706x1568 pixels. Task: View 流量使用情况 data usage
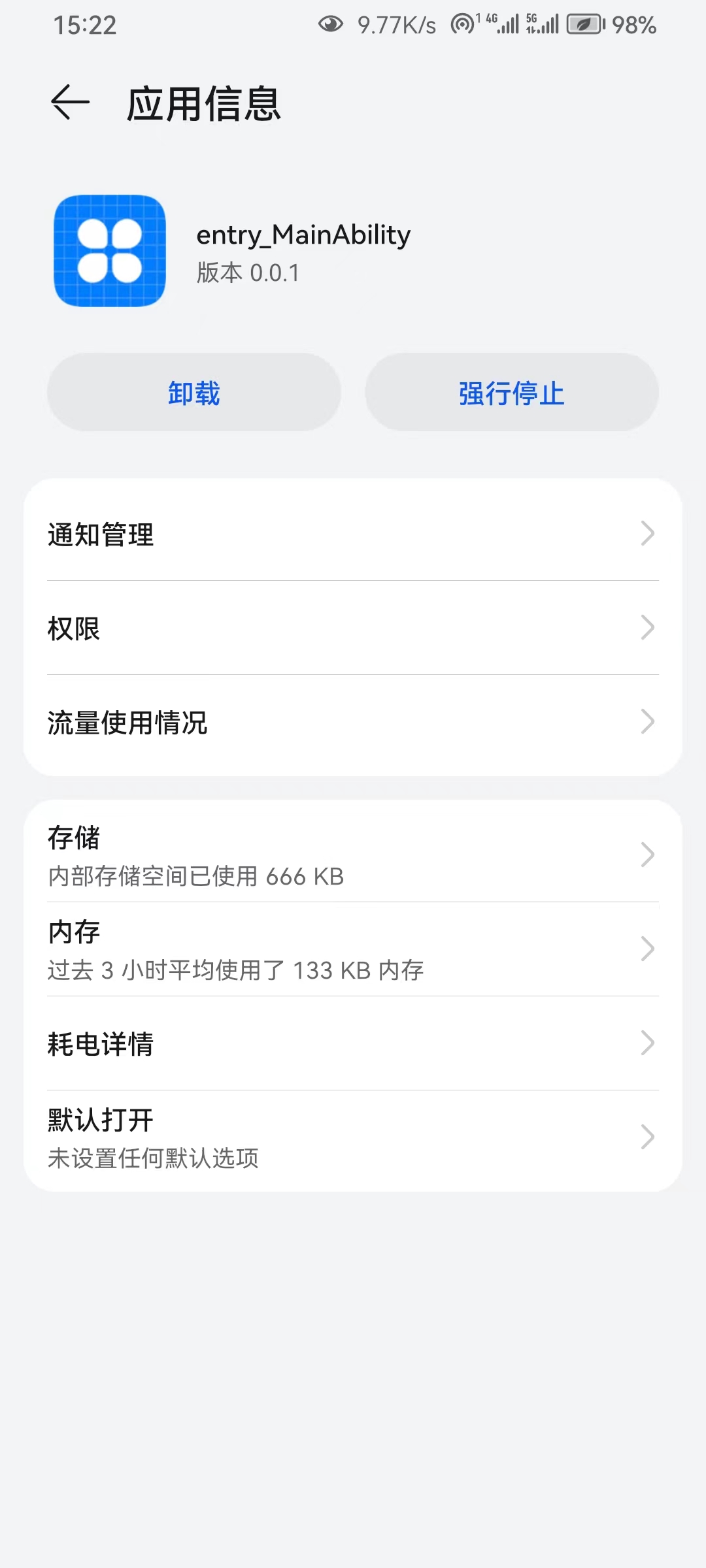tap(353, 722)
